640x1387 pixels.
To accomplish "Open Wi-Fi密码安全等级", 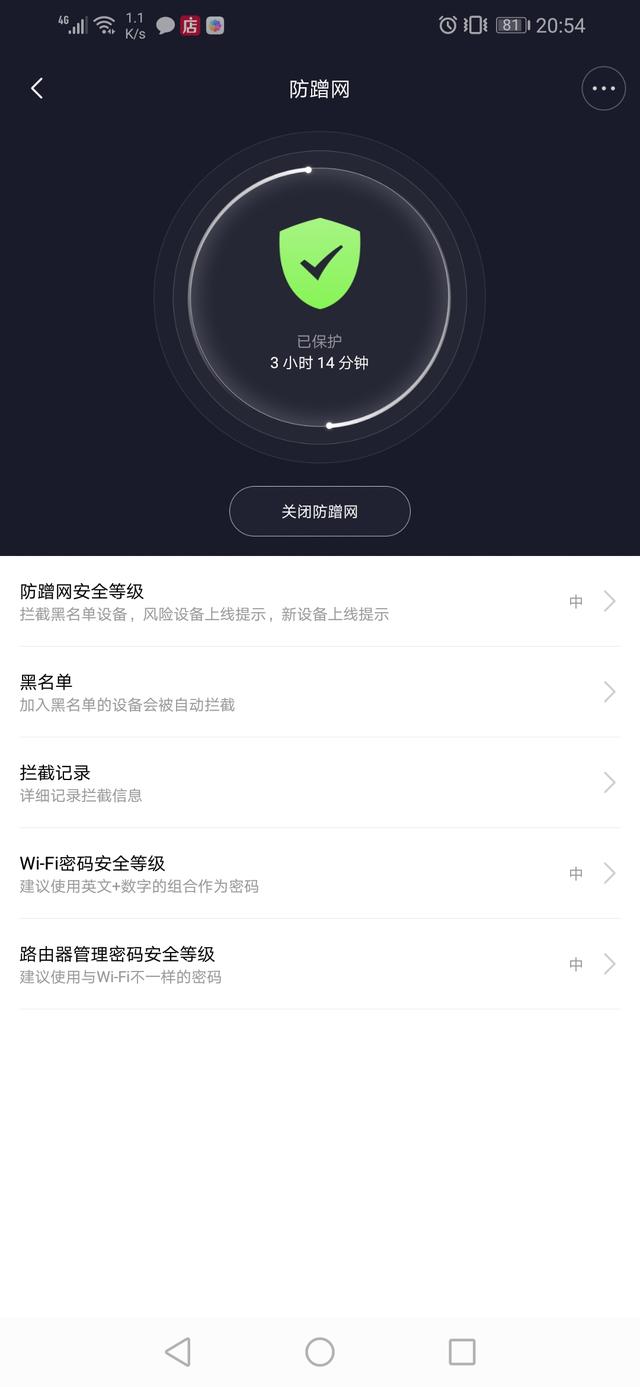I will click(320, 873).
